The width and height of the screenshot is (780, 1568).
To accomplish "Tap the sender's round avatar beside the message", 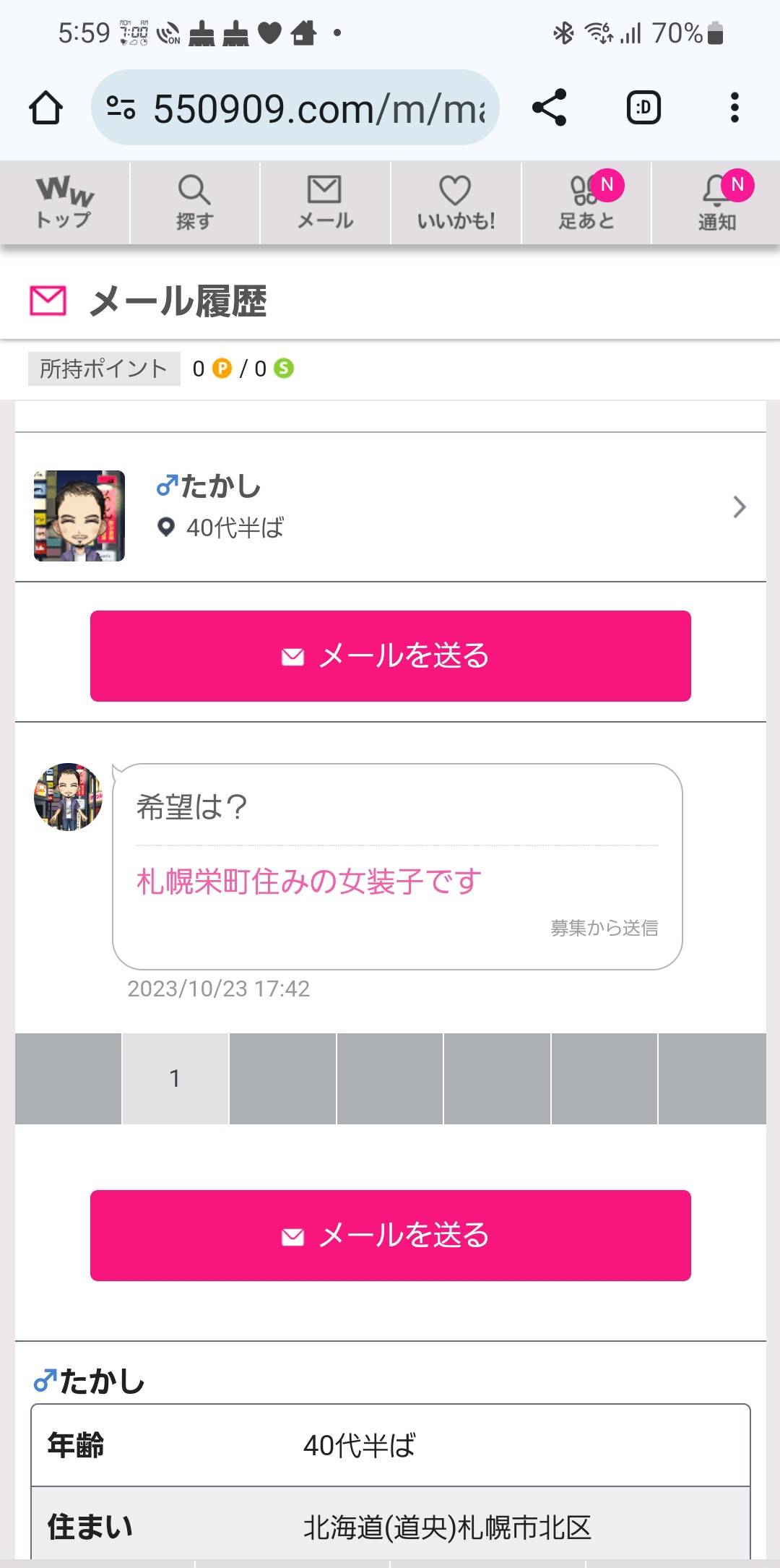I will (x=69, y=796).
